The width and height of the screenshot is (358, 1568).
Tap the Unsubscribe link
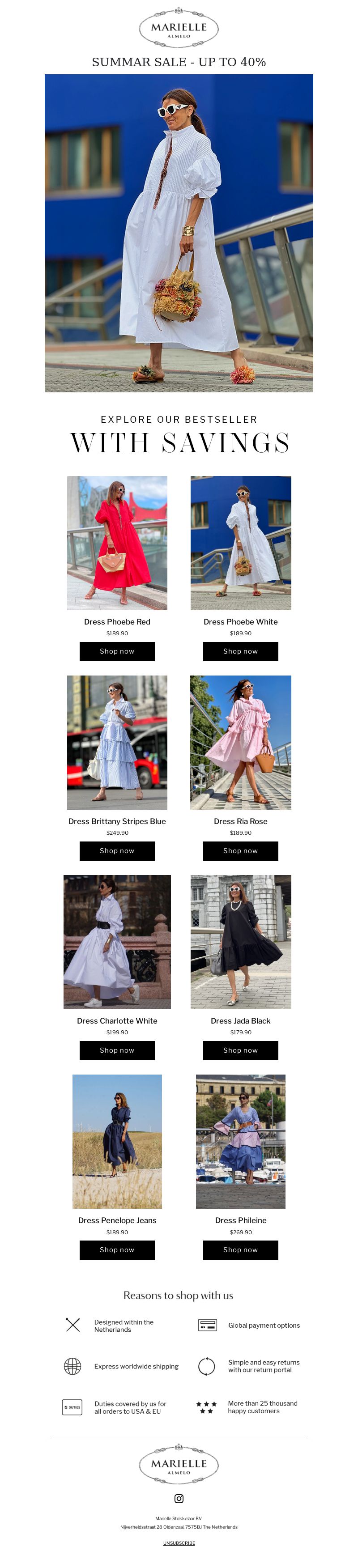tap(179, 1543)
